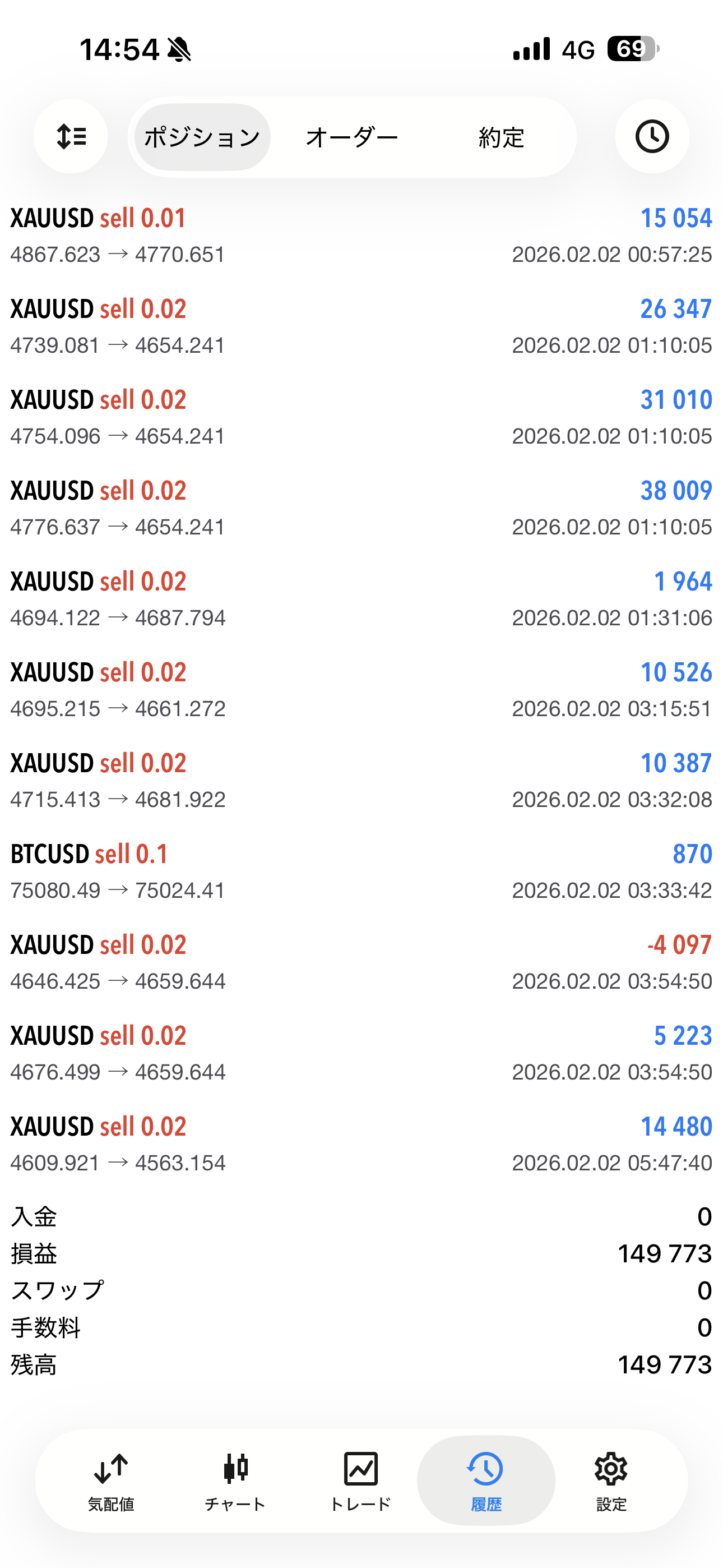Open the BTCUSD sell 0.1 trade
Screen dimensions: 723x1568
coord(361,871)
